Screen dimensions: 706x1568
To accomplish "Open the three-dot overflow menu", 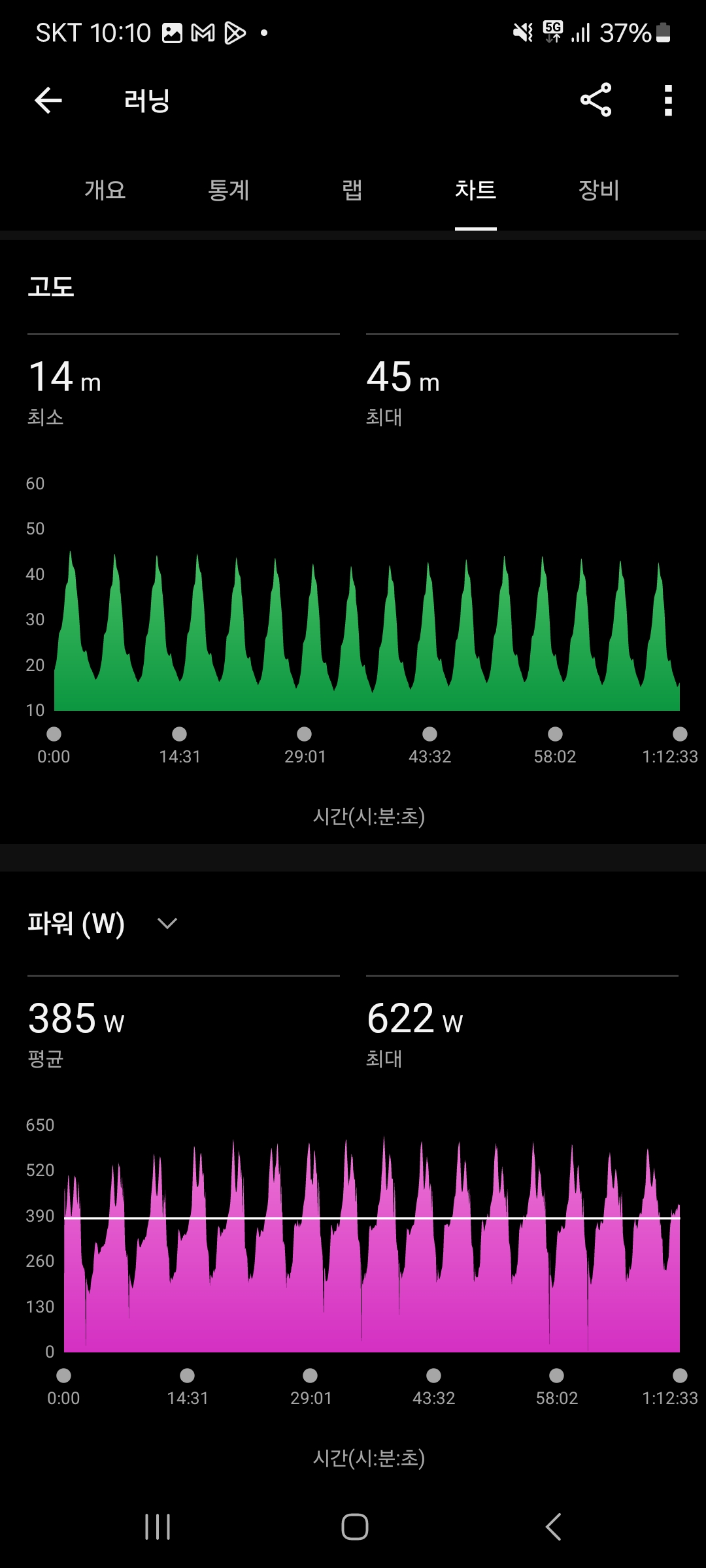I will [x=668, y=101].
